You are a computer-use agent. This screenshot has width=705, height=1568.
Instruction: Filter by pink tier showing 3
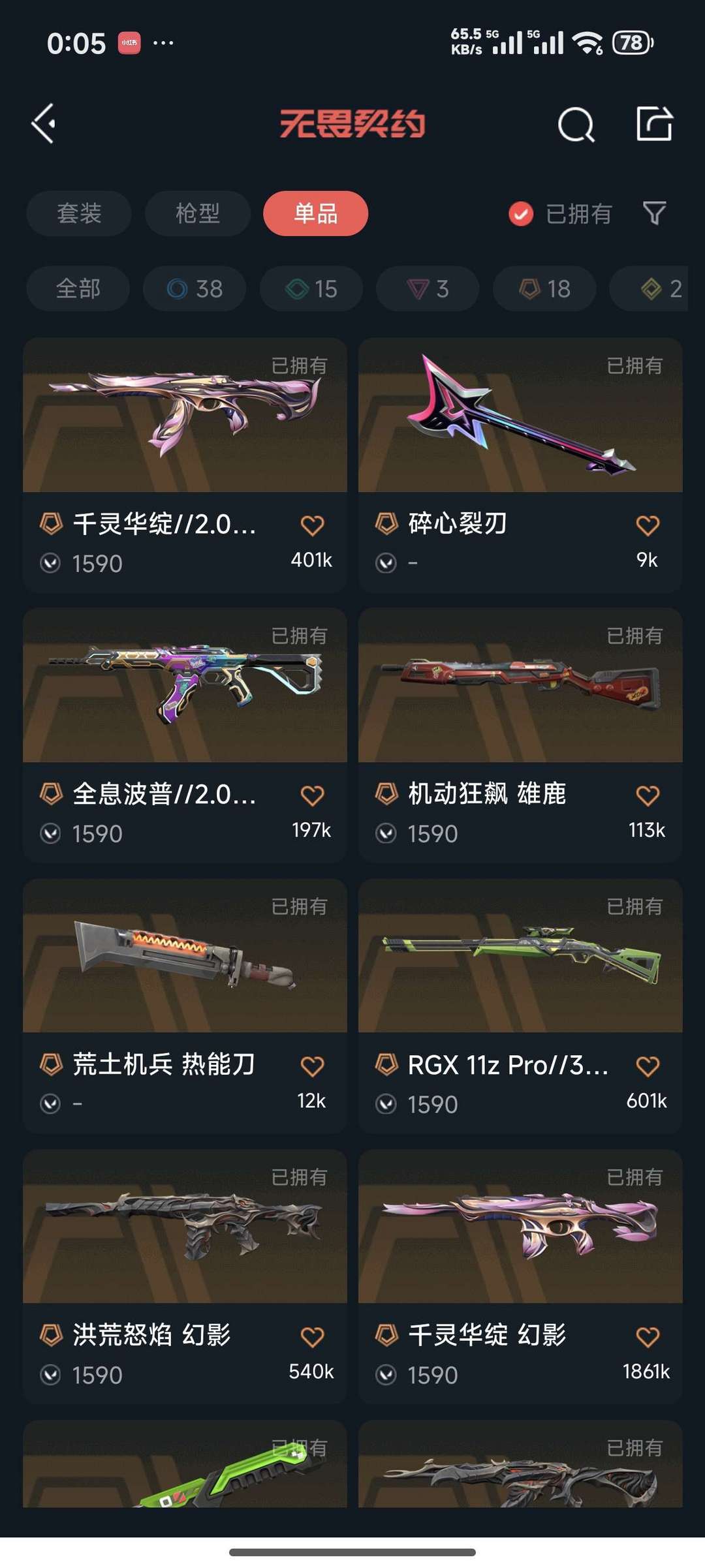click(427, 288)
